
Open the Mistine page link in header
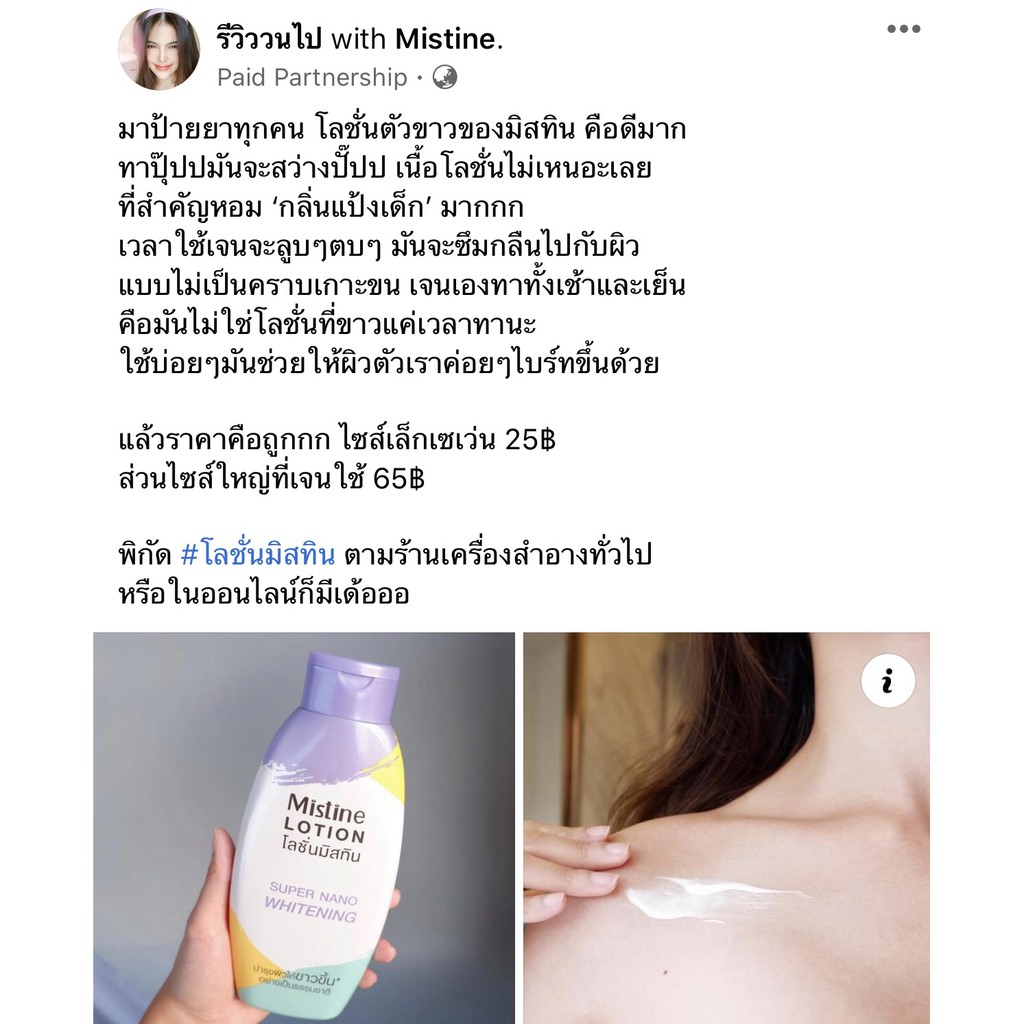(449, 39)
